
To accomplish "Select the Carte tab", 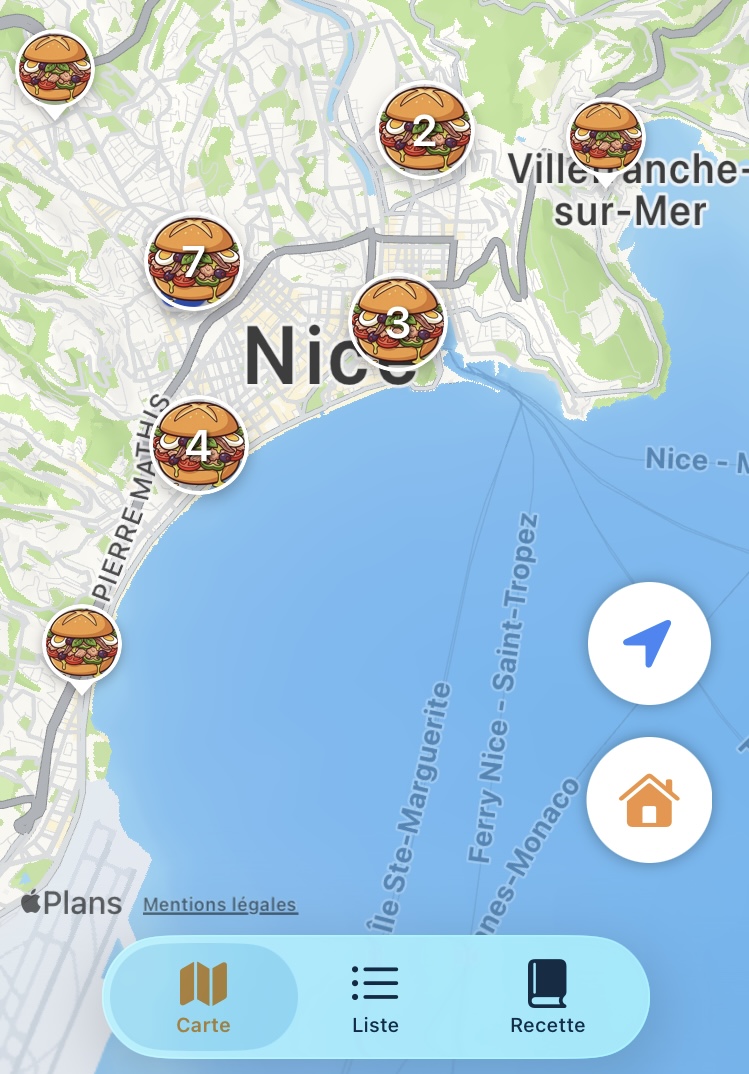I will point(203,997).
